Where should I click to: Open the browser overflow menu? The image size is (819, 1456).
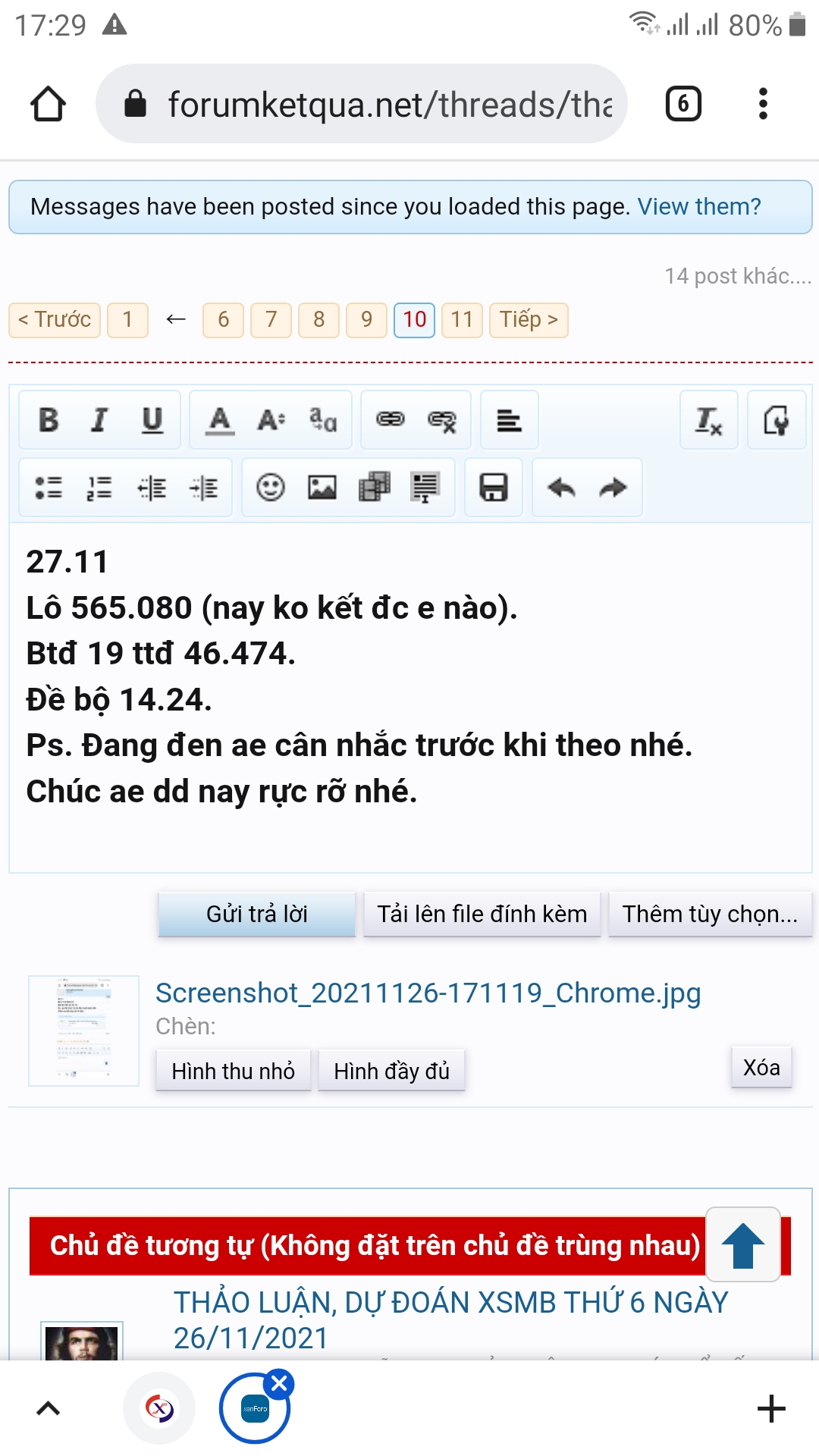[763, 104]
